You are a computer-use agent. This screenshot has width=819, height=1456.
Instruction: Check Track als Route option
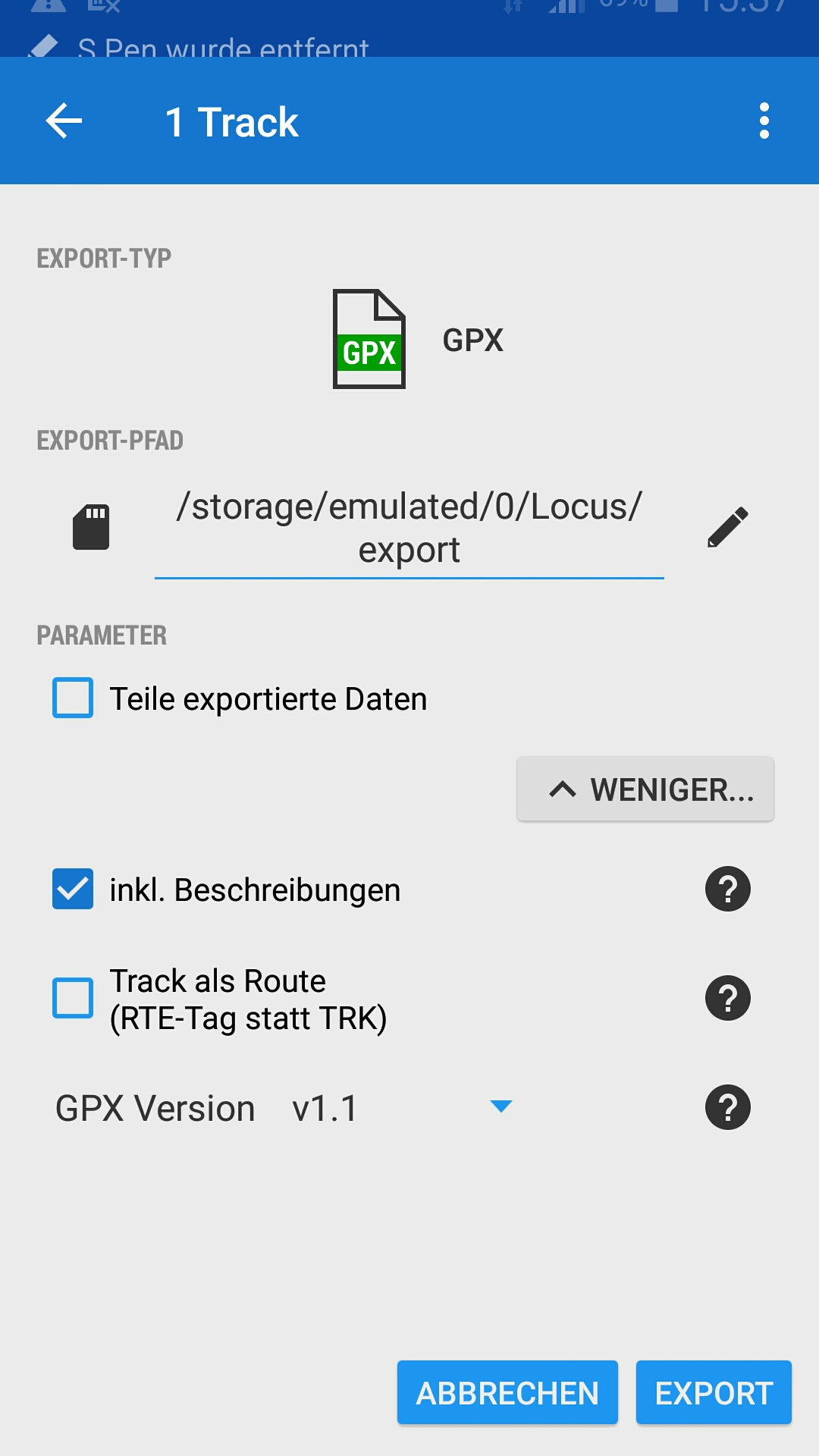coord(73,998)
